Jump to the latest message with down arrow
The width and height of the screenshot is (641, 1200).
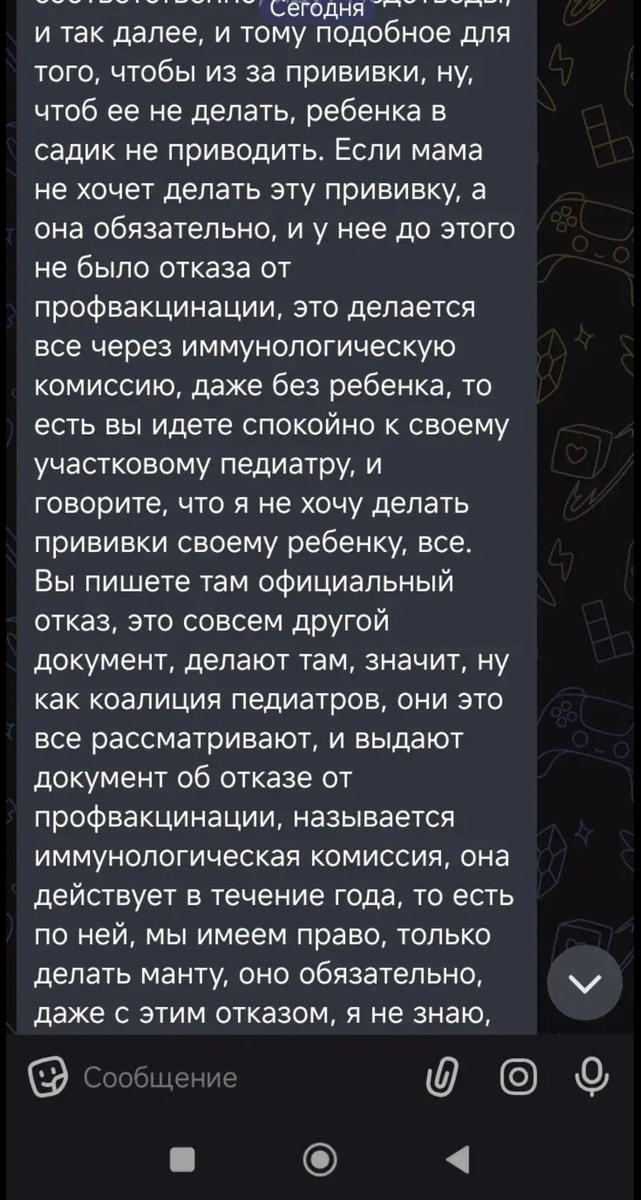pyautogui.click(x=588, y=985)
